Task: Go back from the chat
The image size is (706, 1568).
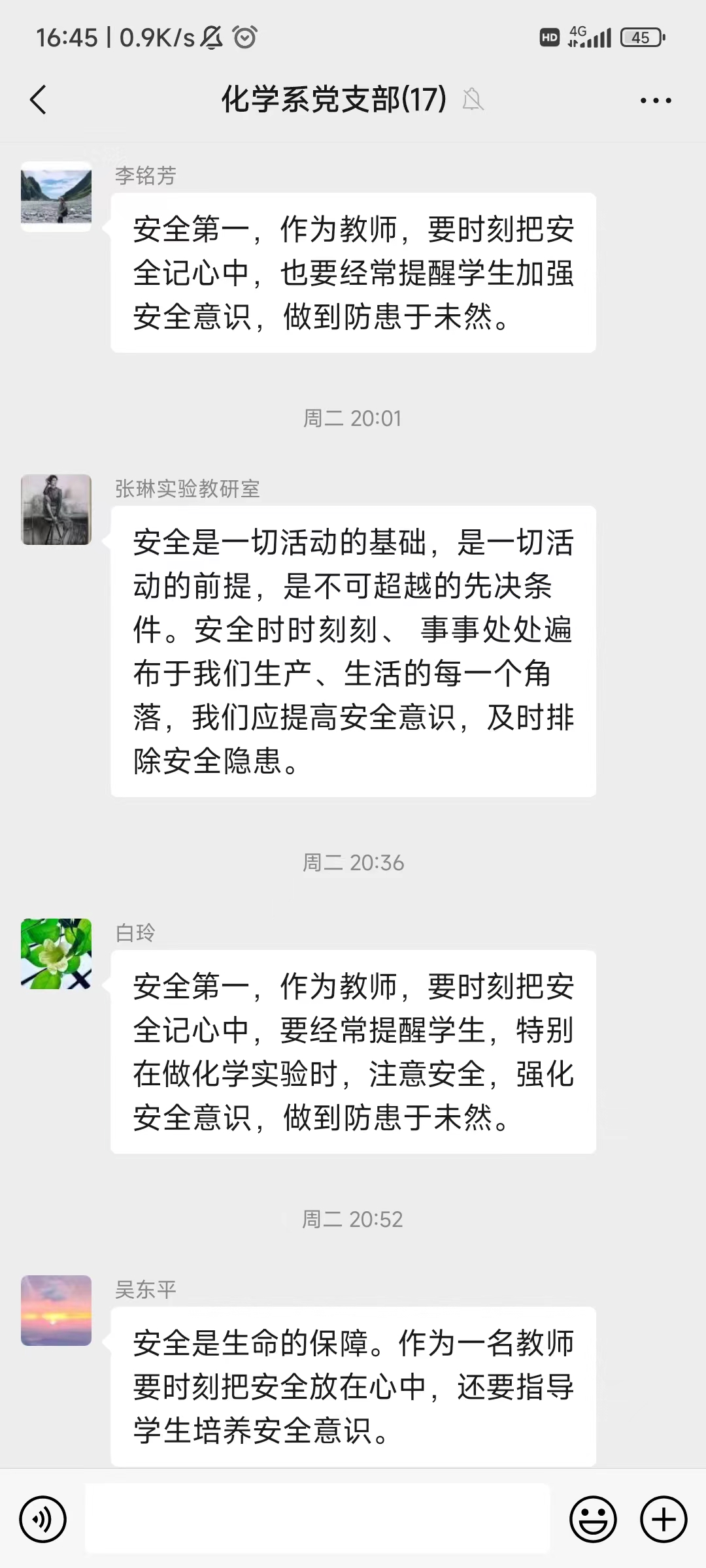Action: [39, 100]
